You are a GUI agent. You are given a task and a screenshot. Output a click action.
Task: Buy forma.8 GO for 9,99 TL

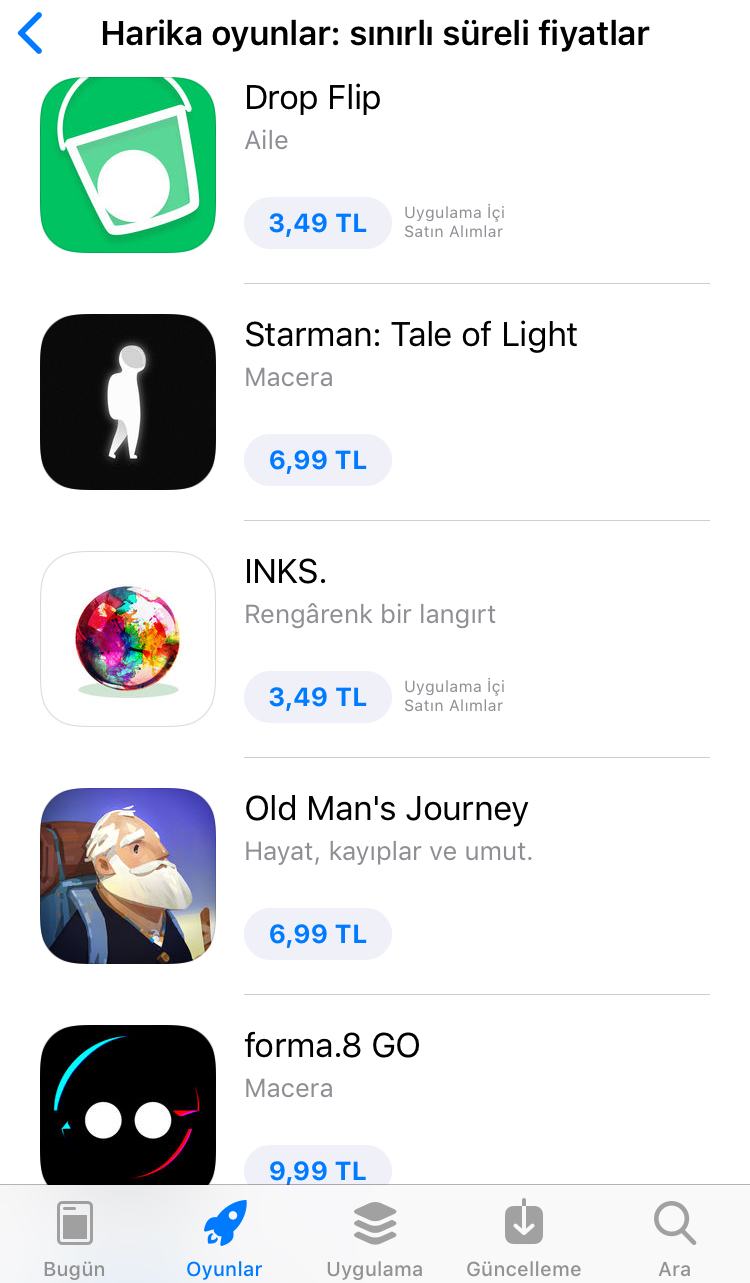pyautogui.click(x=318, y=1166)
